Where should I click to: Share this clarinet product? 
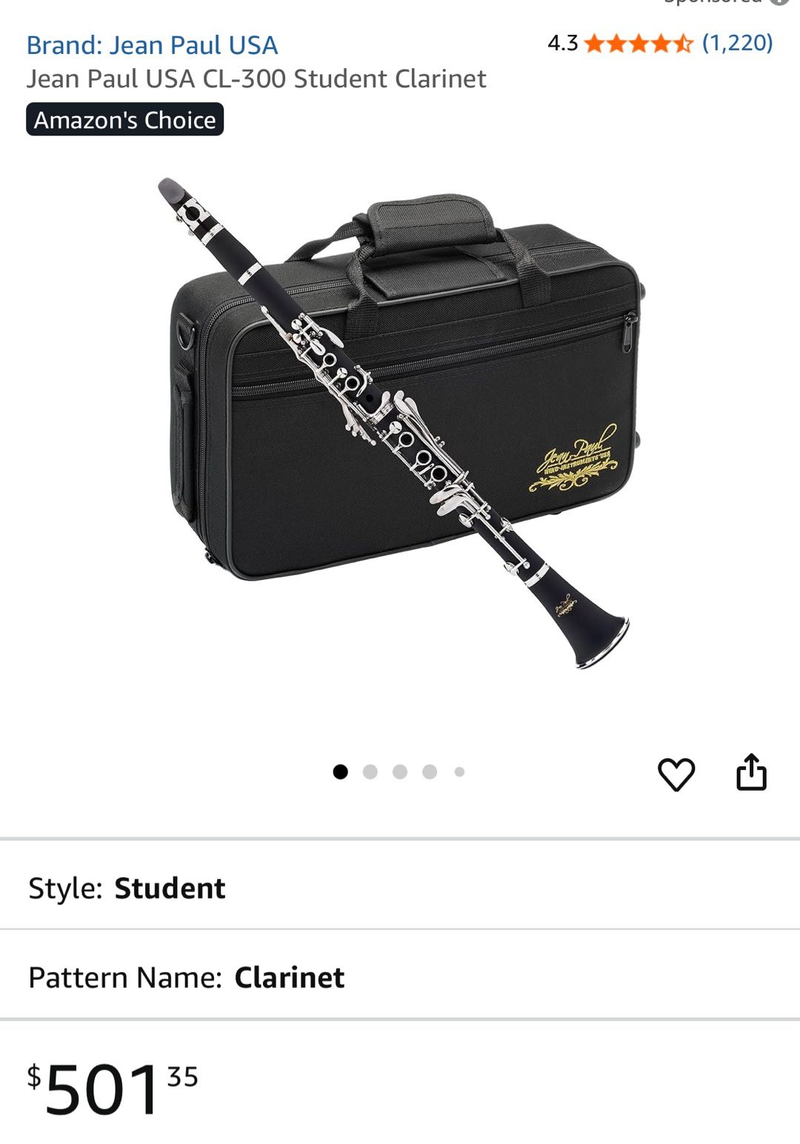coord(751,773)
